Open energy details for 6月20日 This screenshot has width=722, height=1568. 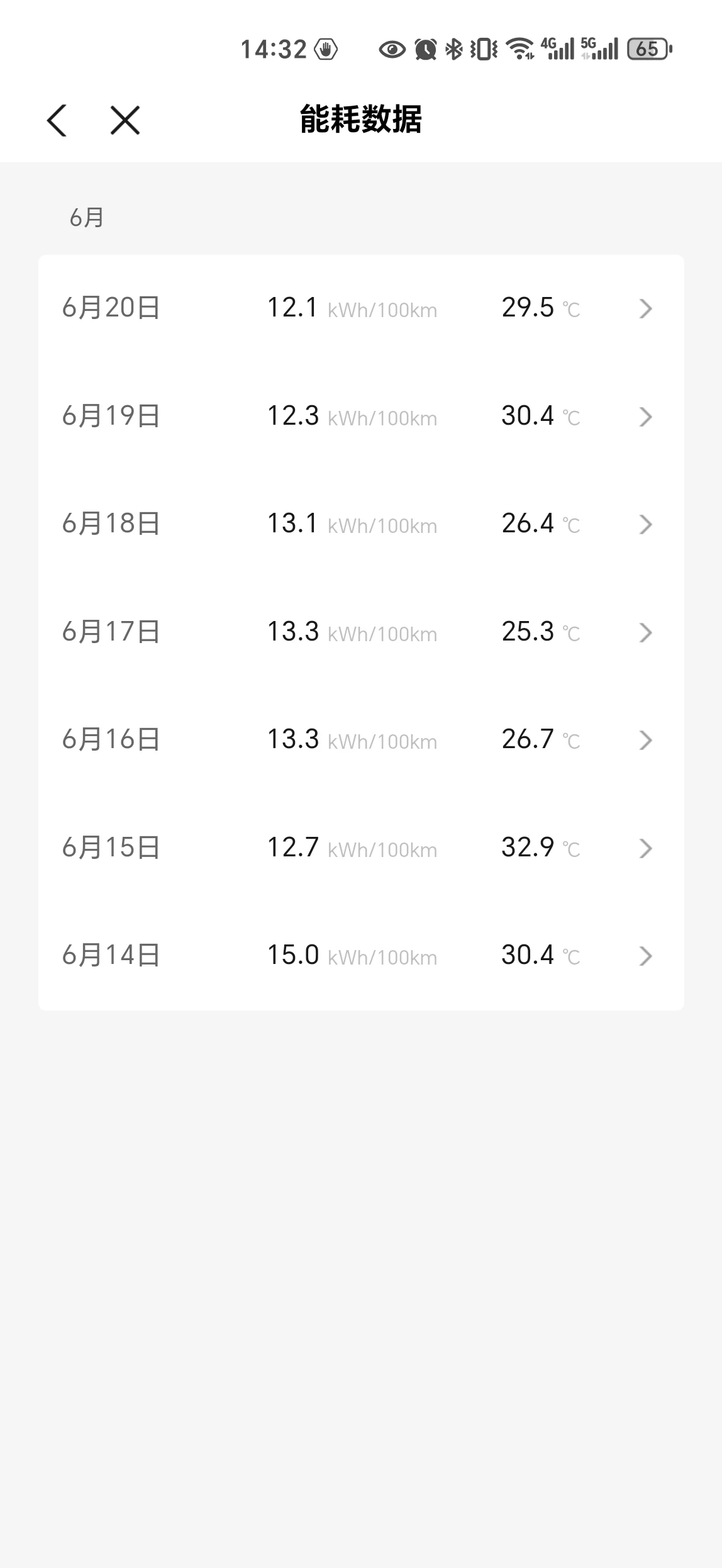click(361, 308)
